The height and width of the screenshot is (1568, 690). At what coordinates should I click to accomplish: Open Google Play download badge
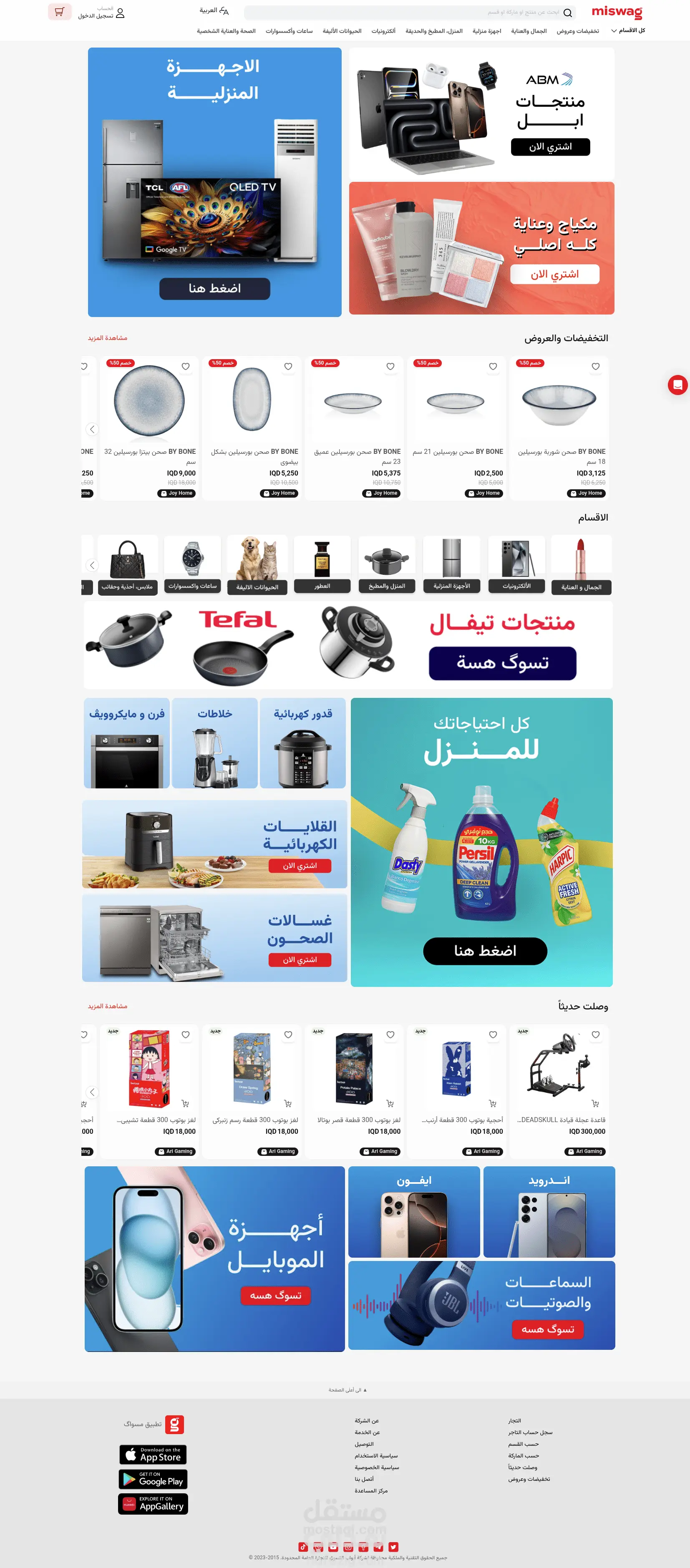153,1479
